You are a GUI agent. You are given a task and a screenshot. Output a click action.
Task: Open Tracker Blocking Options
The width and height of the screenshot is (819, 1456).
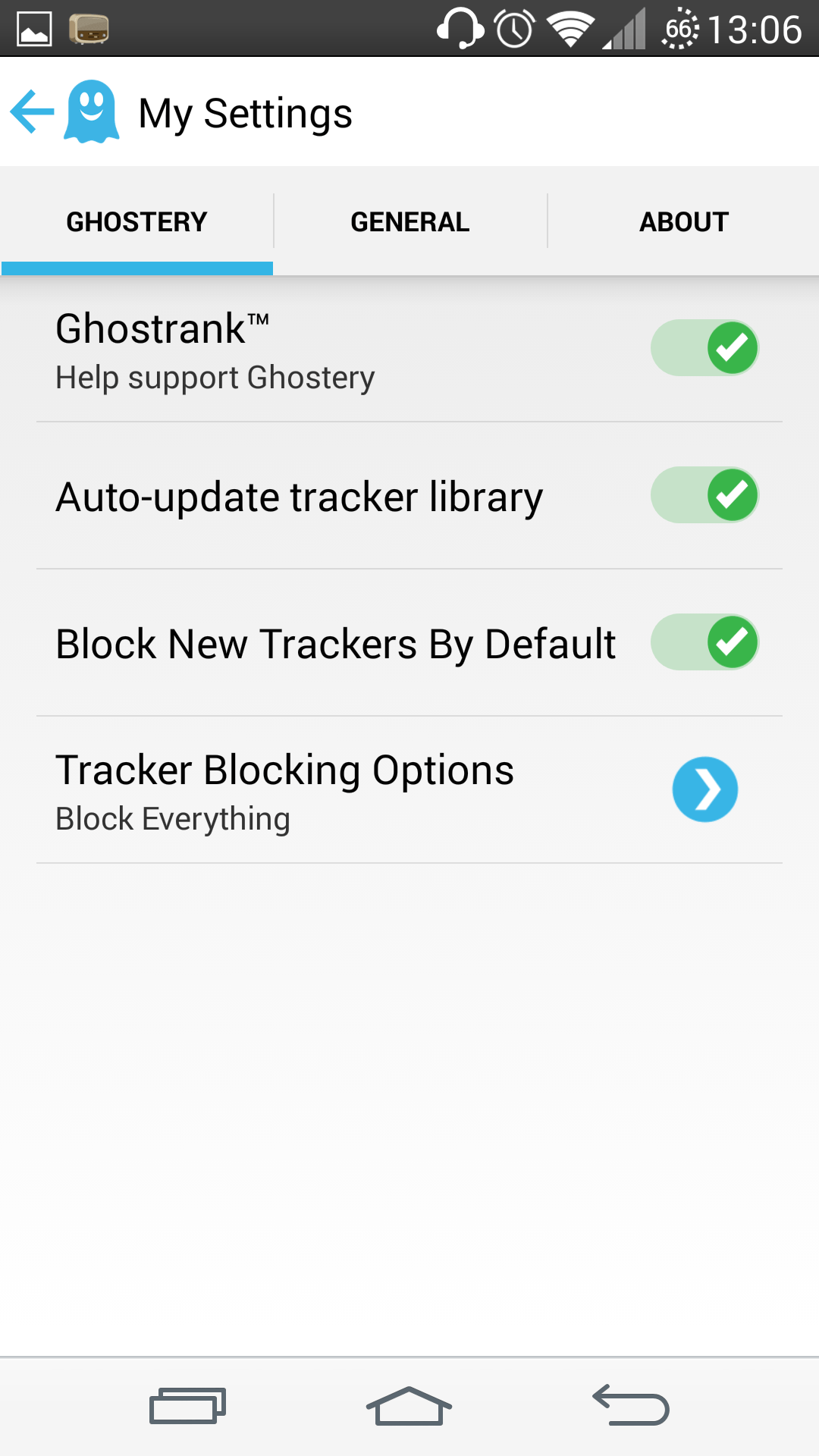[409, 790]
